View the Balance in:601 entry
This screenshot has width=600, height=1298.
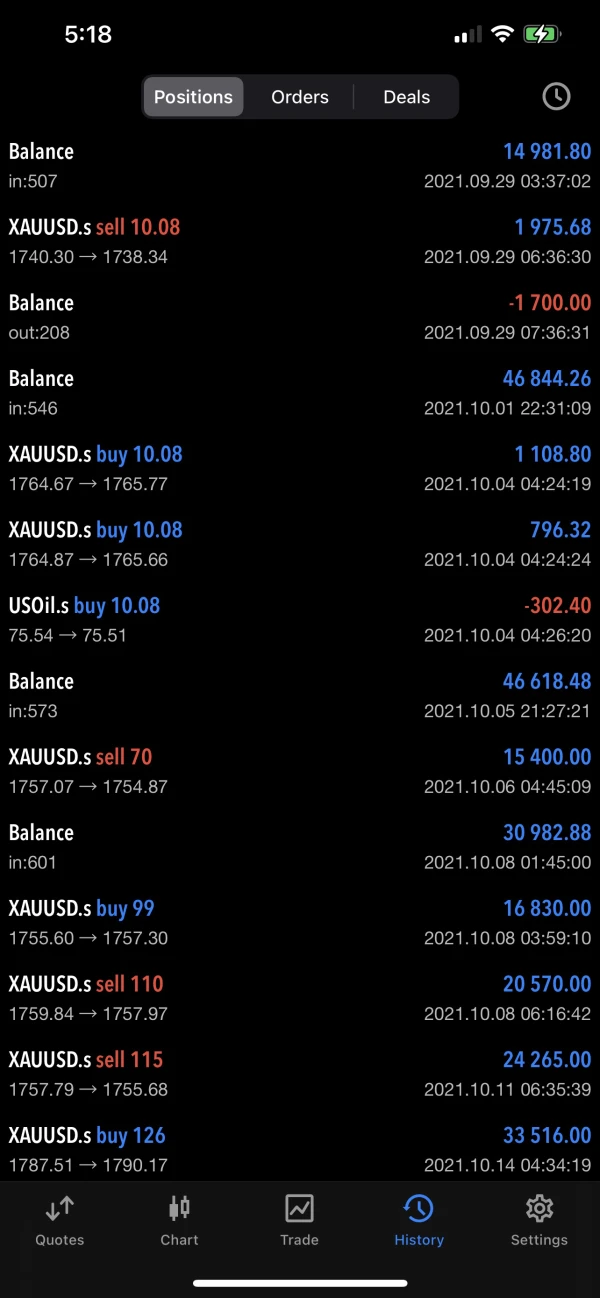(x=300, y=847)
